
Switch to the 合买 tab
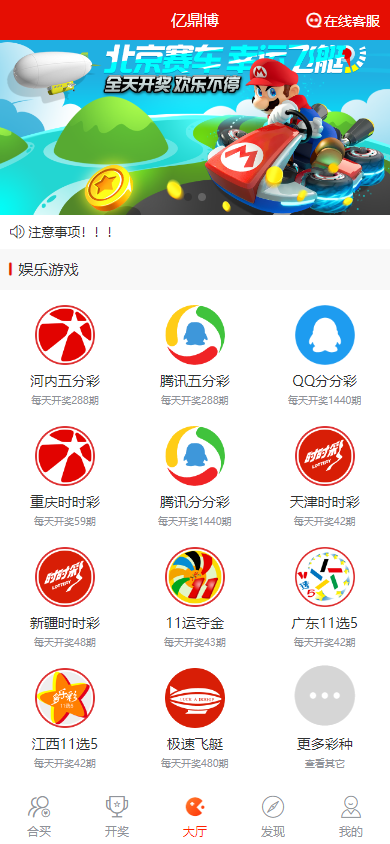pos(39,817)
